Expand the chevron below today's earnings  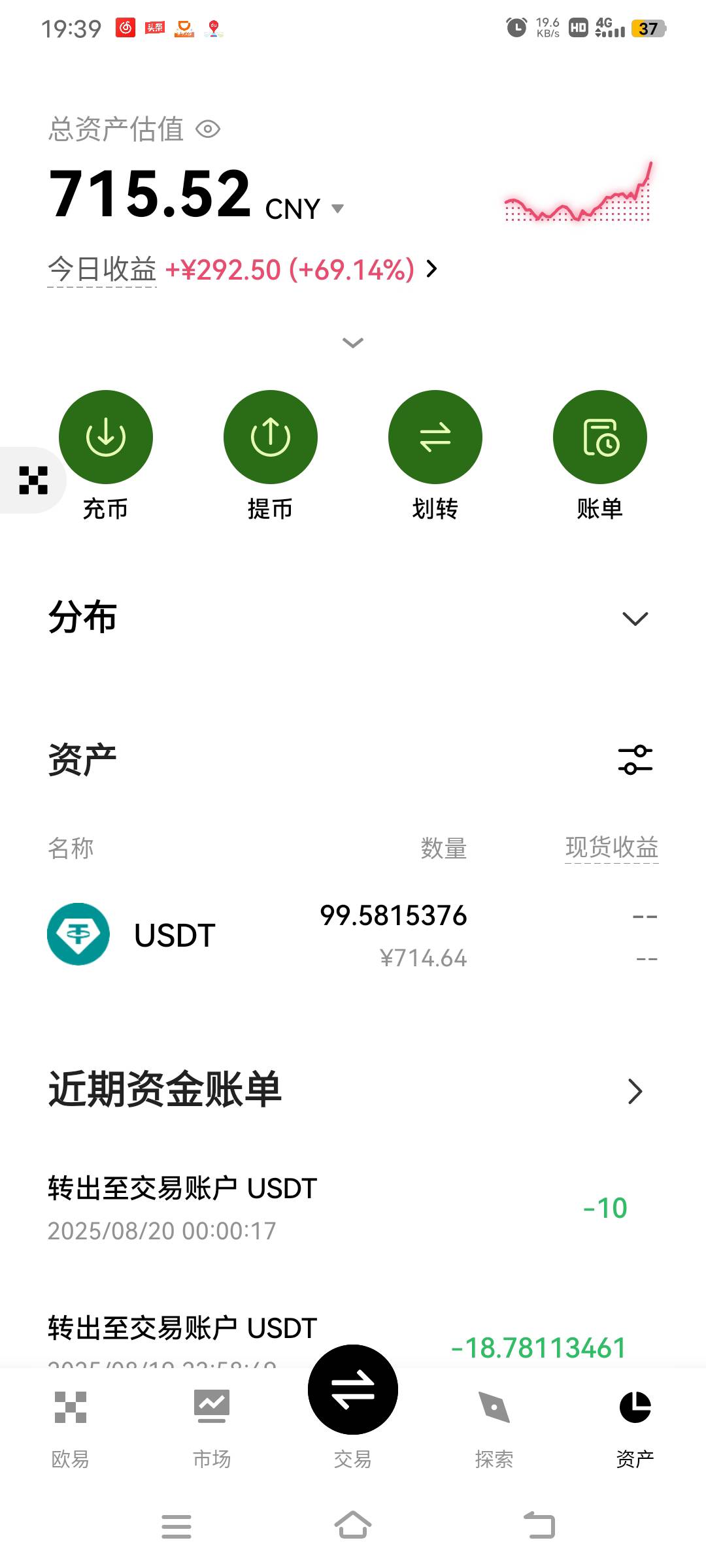(x=353, y=342)
